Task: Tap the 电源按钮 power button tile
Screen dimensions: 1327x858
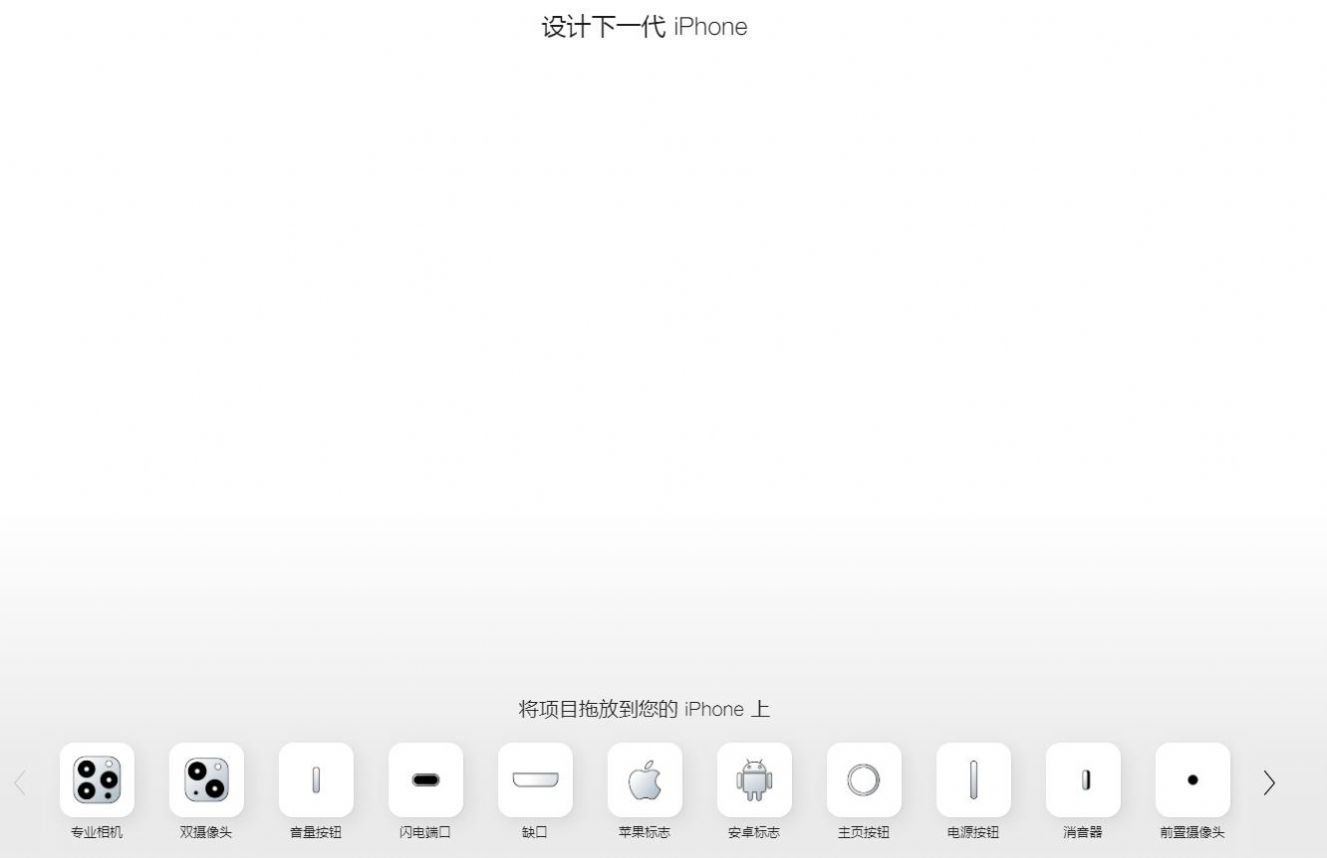Action: coord(973,780)
